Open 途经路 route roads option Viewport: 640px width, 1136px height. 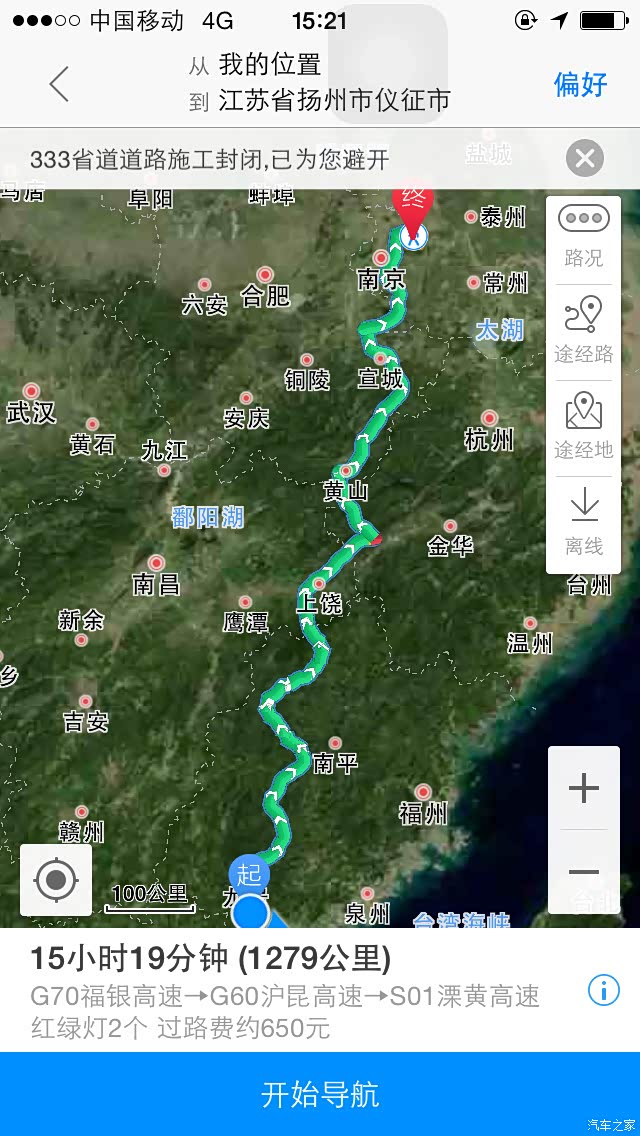coord(583,330)
